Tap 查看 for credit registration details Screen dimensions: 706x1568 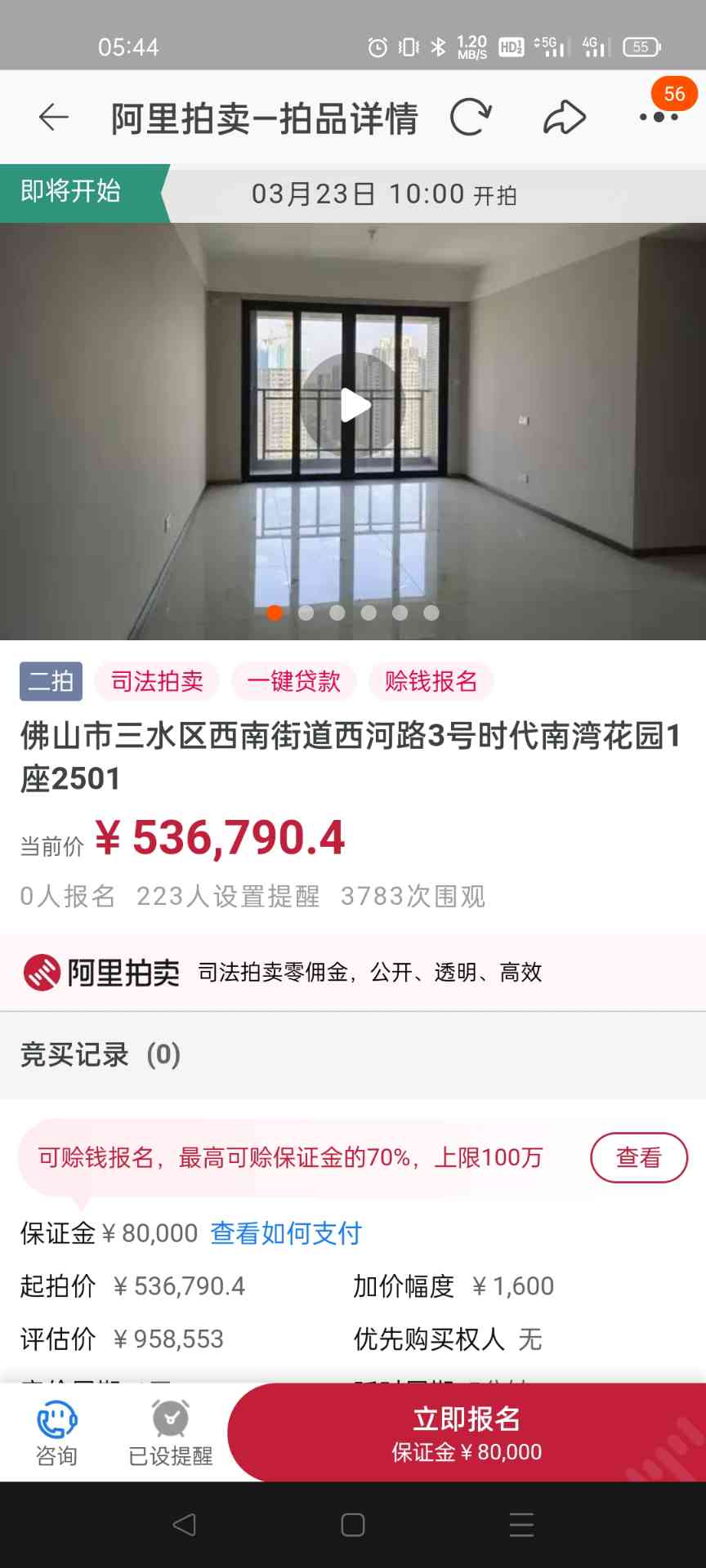point(639,1157)
